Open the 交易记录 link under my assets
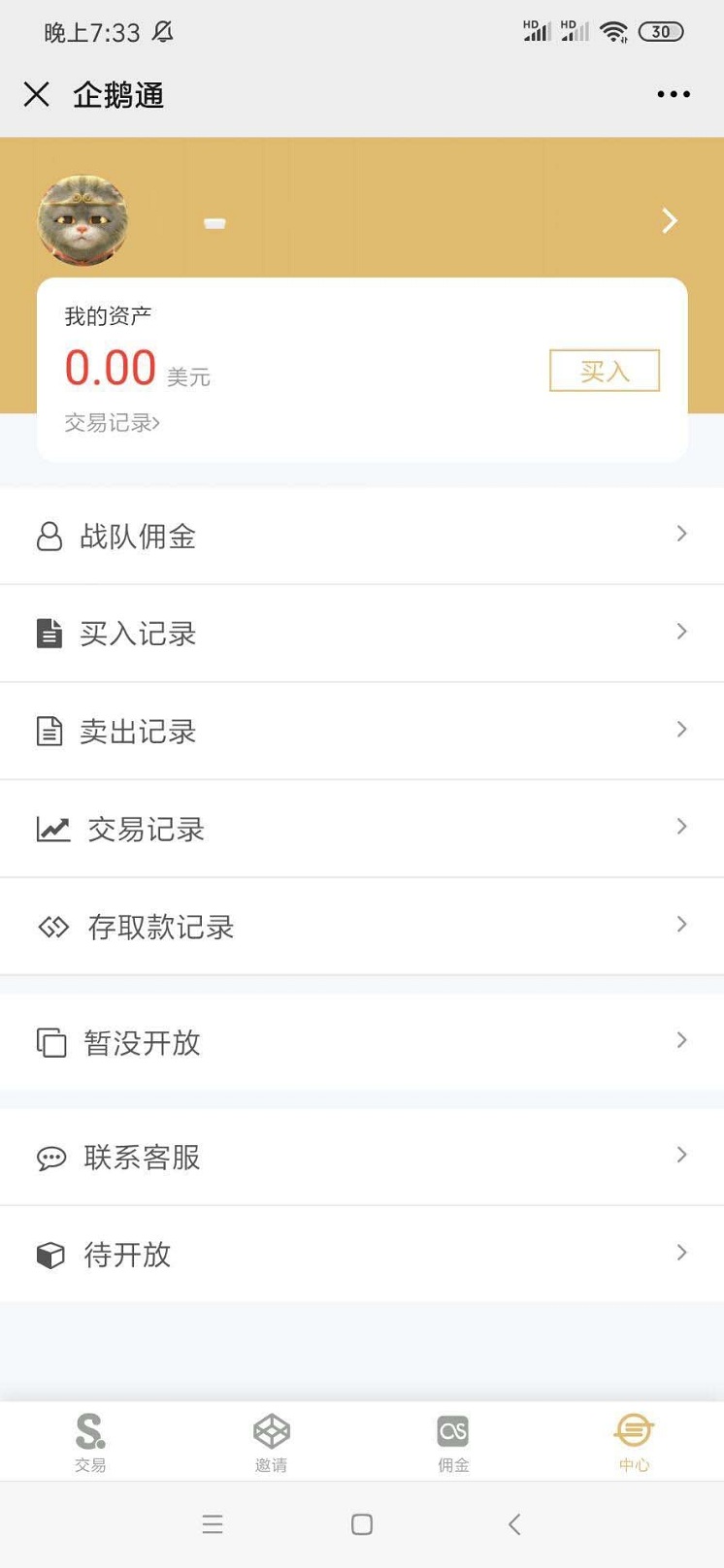 tap(112, 423)
